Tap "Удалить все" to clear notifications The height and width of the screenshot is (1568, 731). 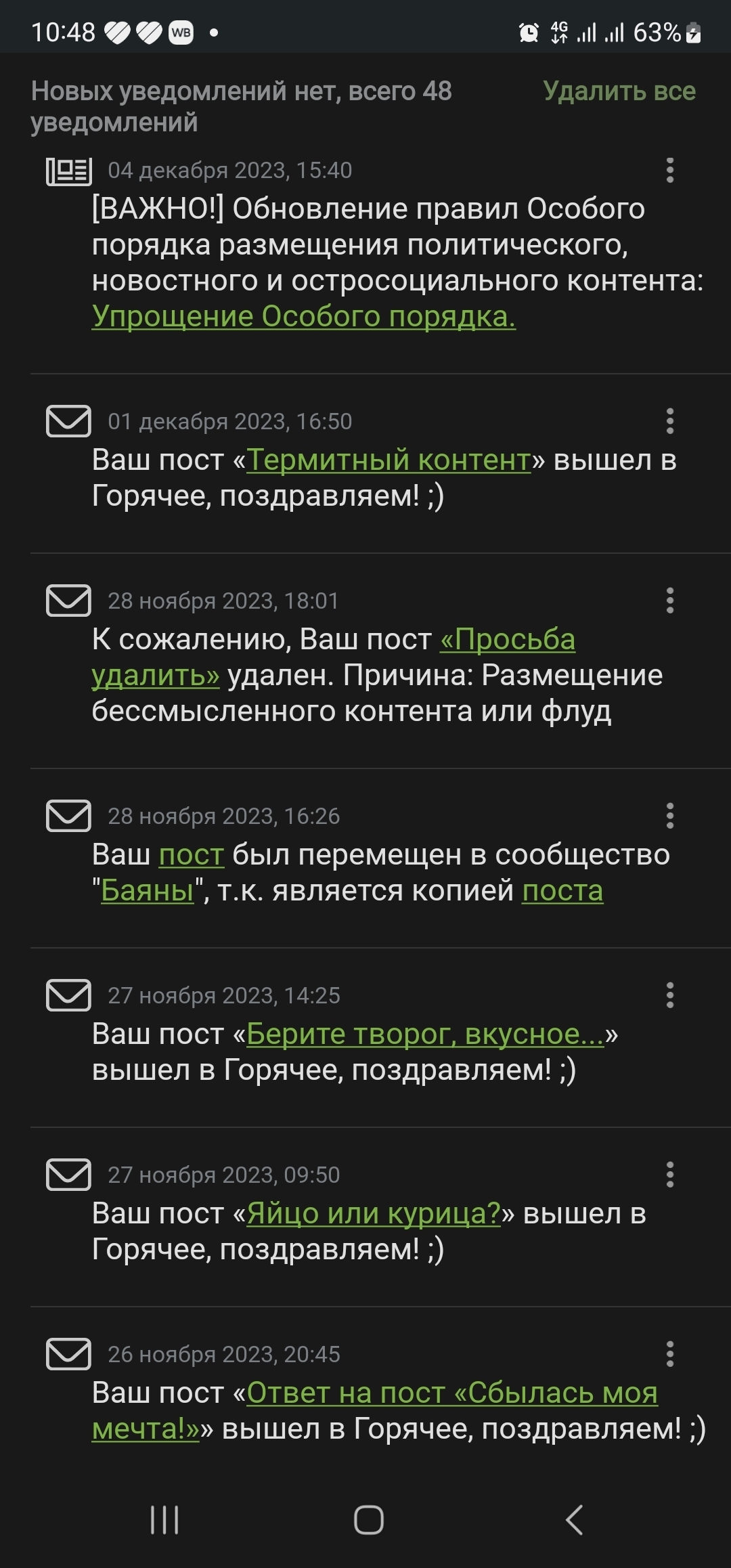point(619,91)
